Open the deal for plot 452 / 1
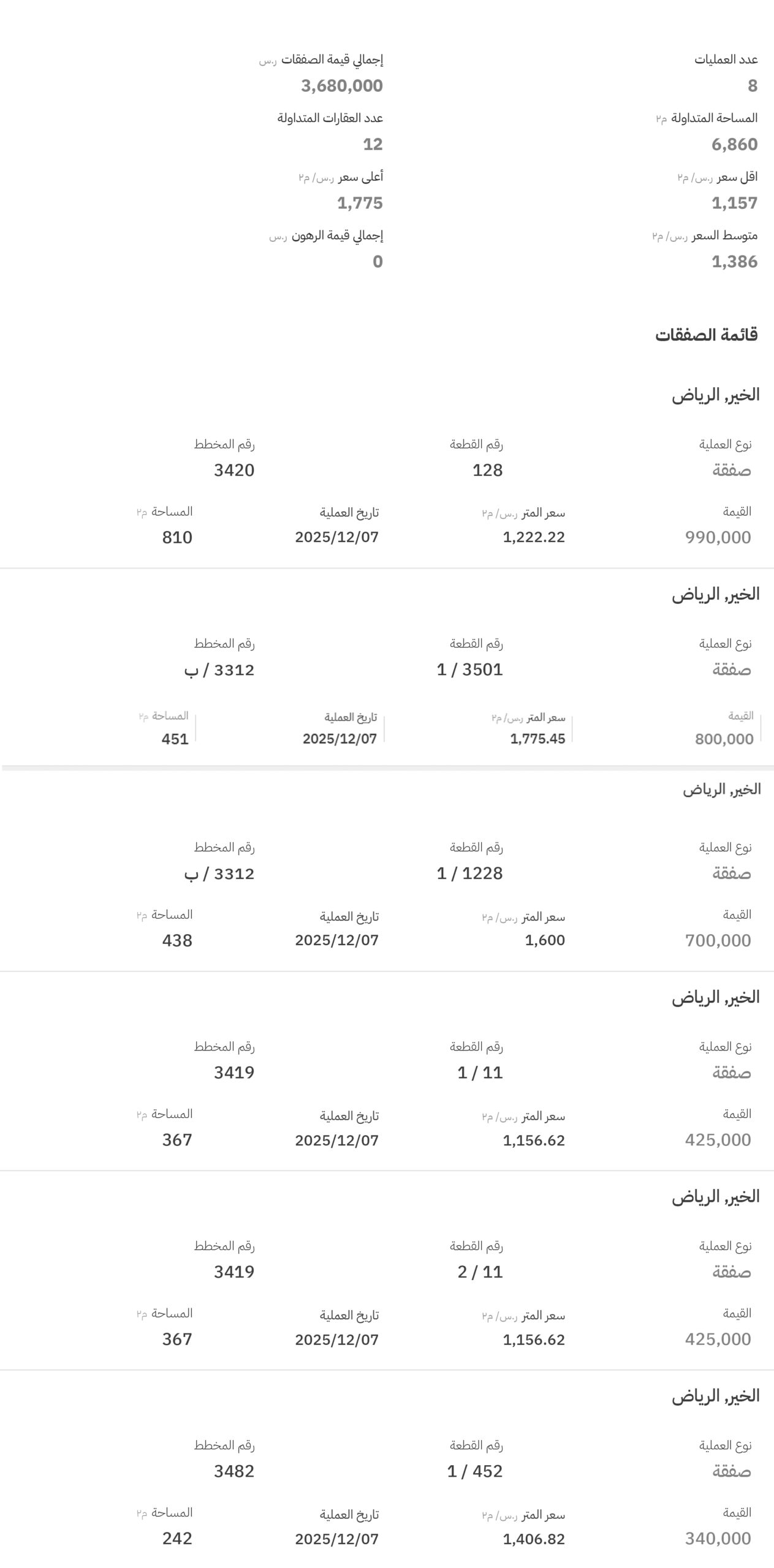Viewport: 774px width, 1568px height. click(x=474, y=1471)
